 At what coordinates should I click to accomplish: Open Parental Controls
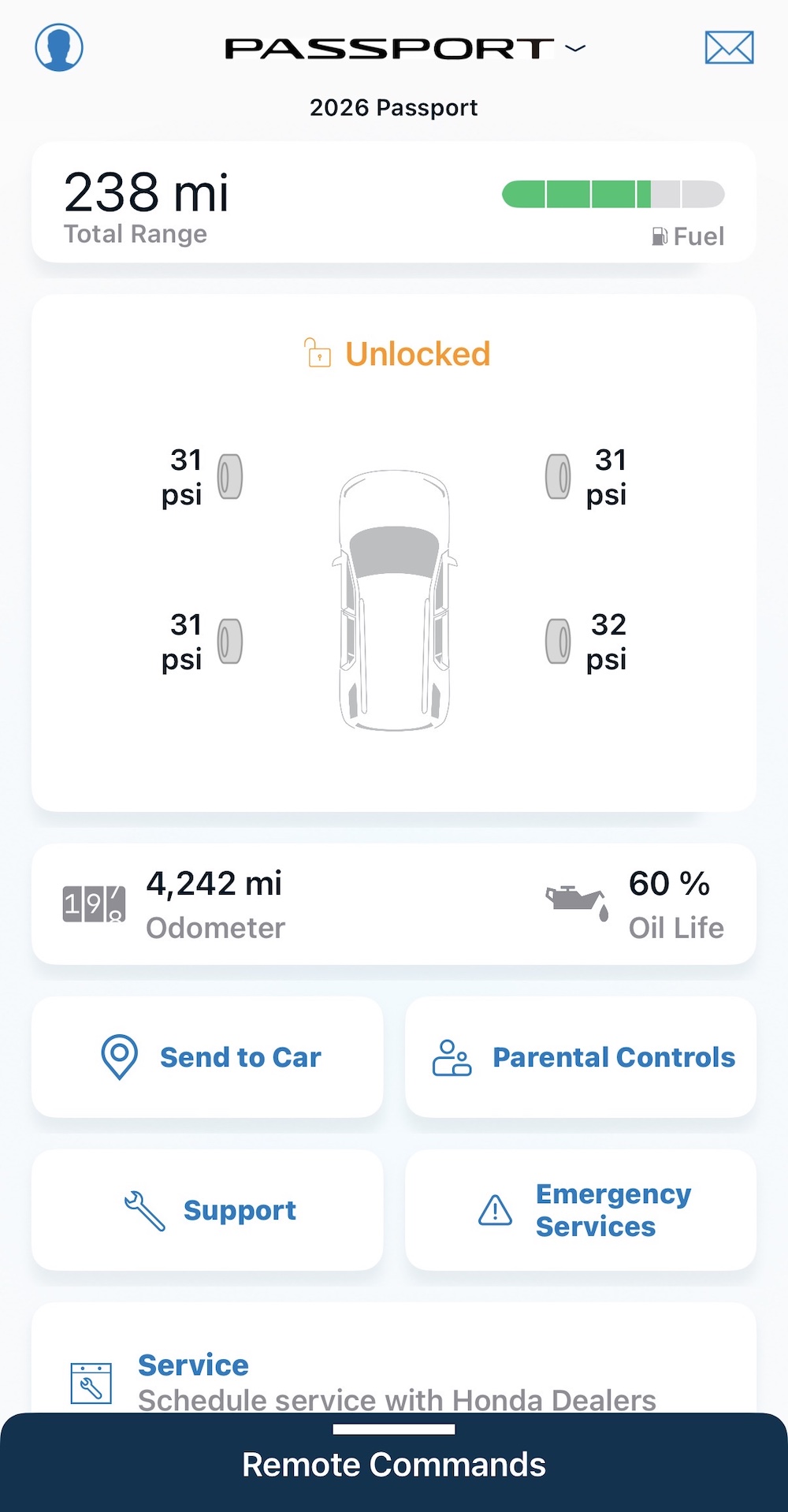[581, 1056]
